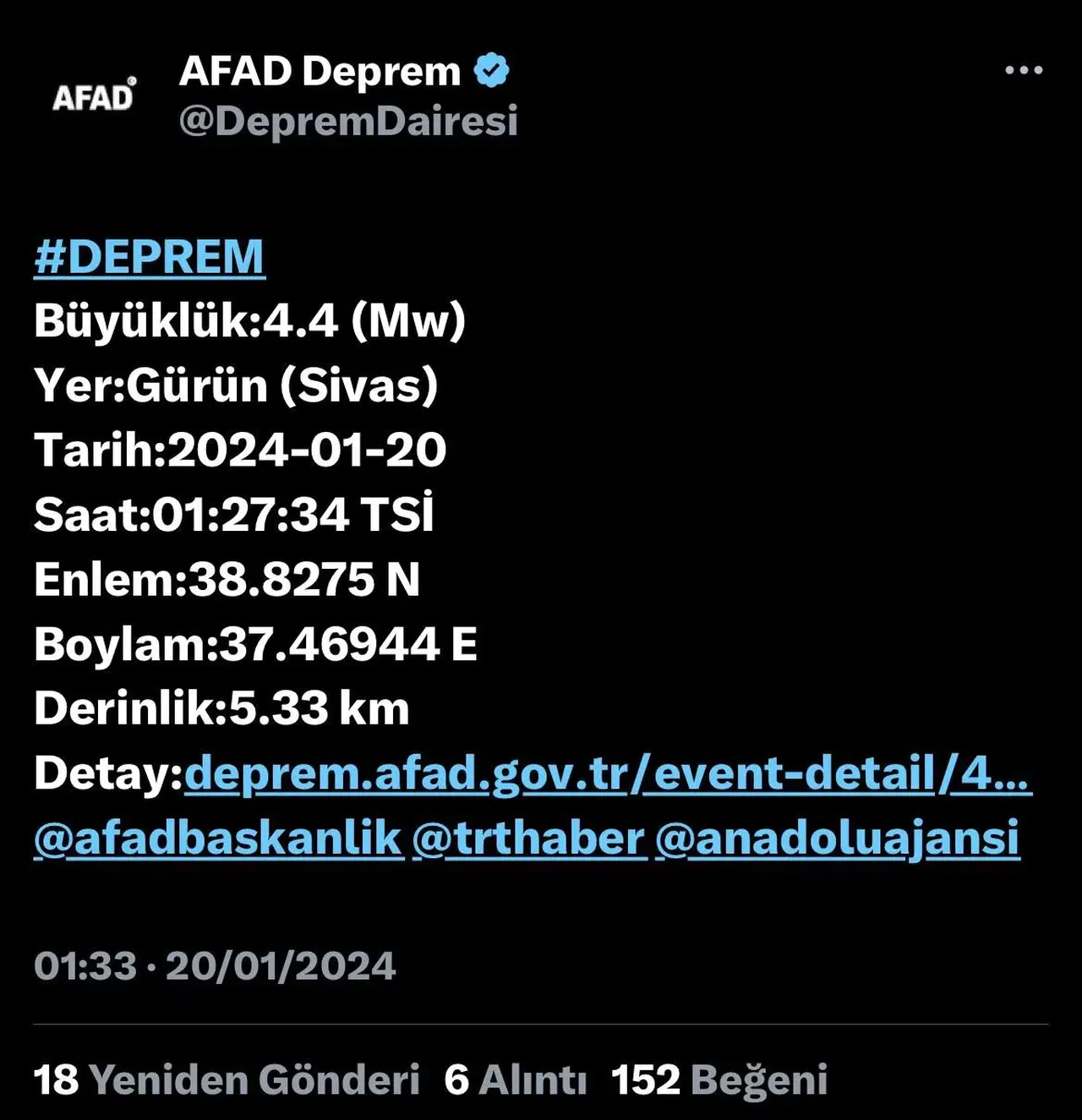Open the deprem.afad.gov.tr event detail link
This screenshot has height=1120, width=1082.
tap(607, 773)
